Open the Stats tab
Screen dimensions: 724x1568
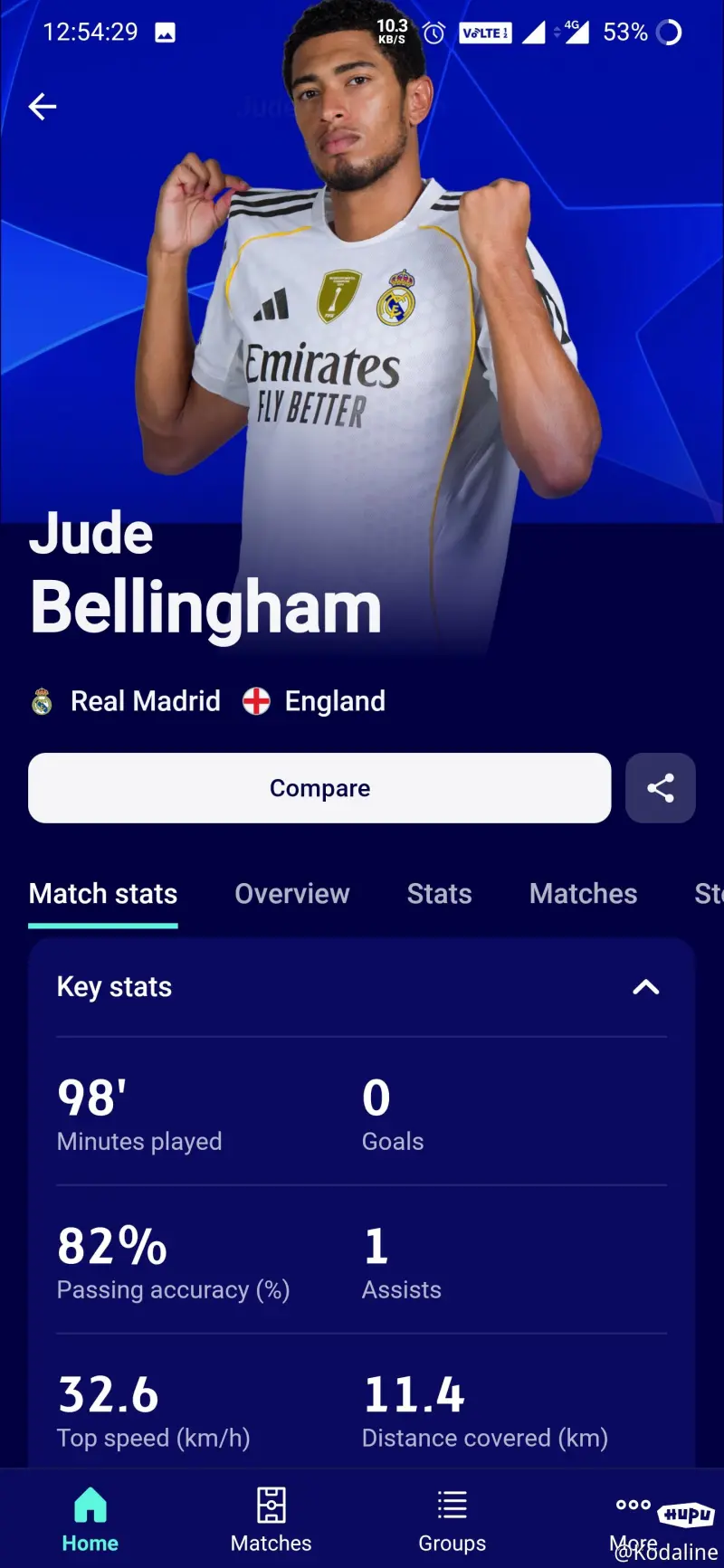click(x=439, y=894)
